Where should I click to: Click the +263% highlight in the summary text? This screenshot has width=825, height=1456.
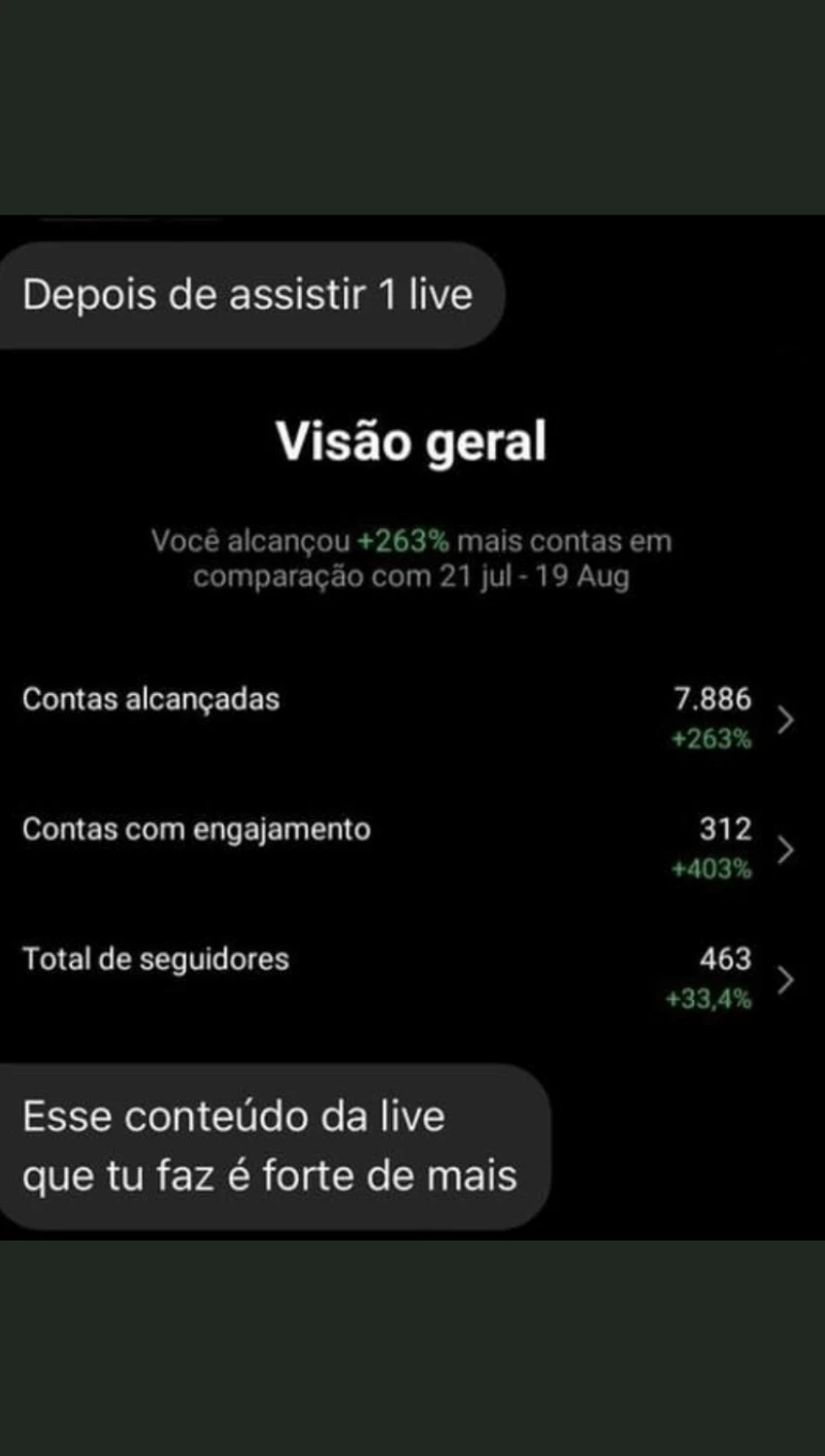pos(406,542)
